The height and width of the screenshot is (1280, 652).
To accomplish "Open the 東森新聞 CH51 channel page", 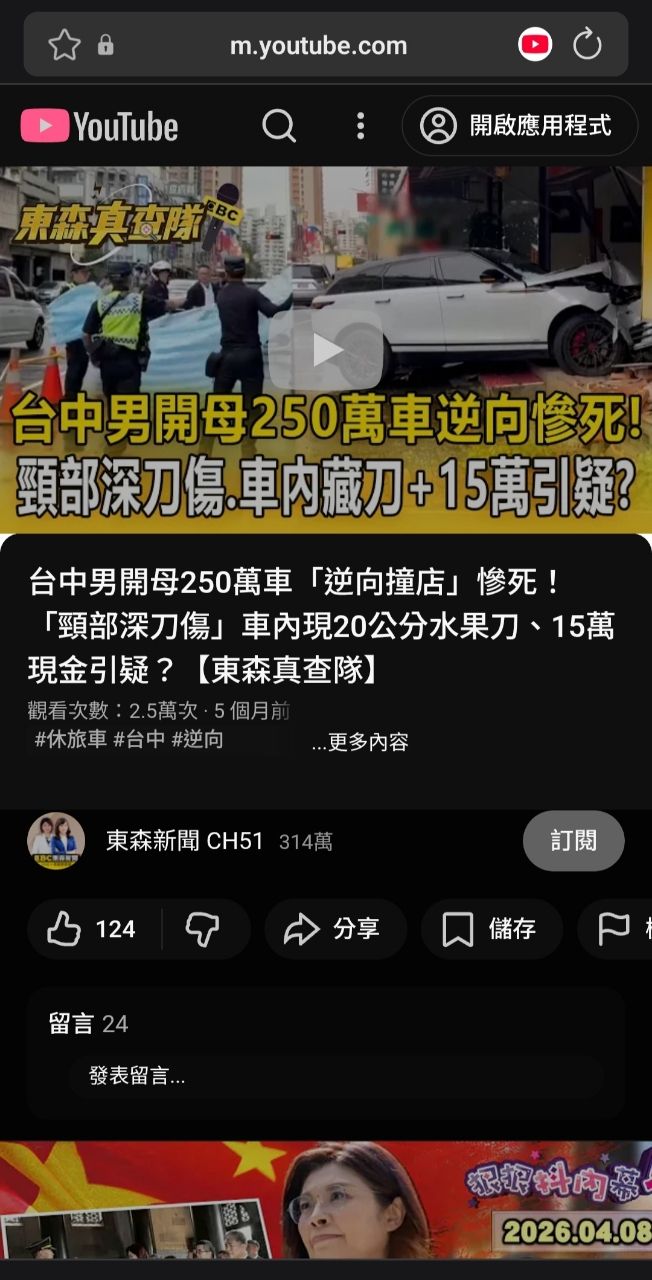I will click(x=184, y=841).
